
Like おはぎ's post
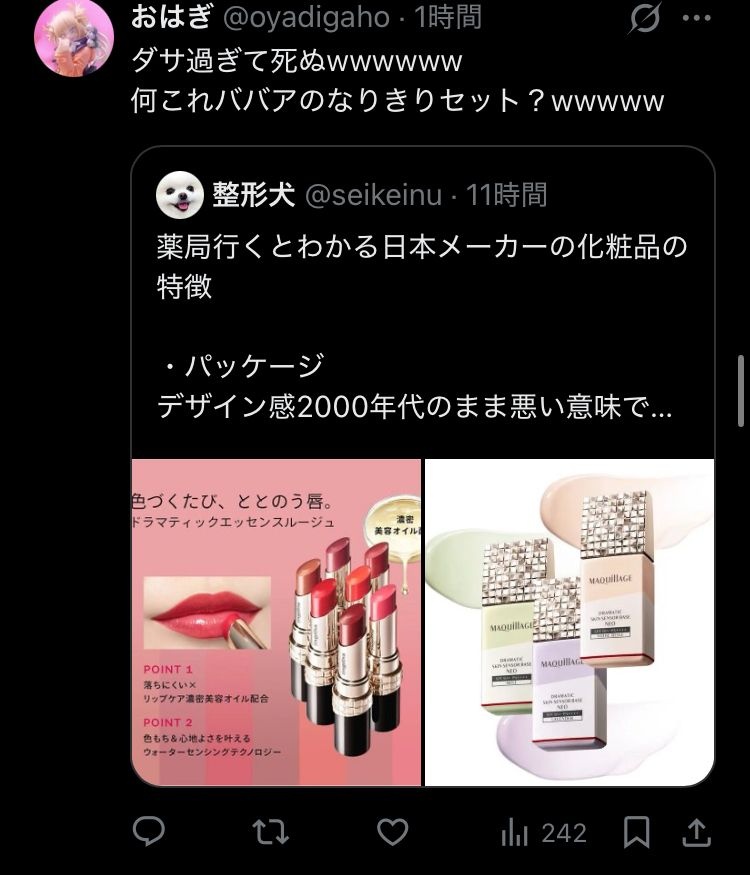click(393, 832)
